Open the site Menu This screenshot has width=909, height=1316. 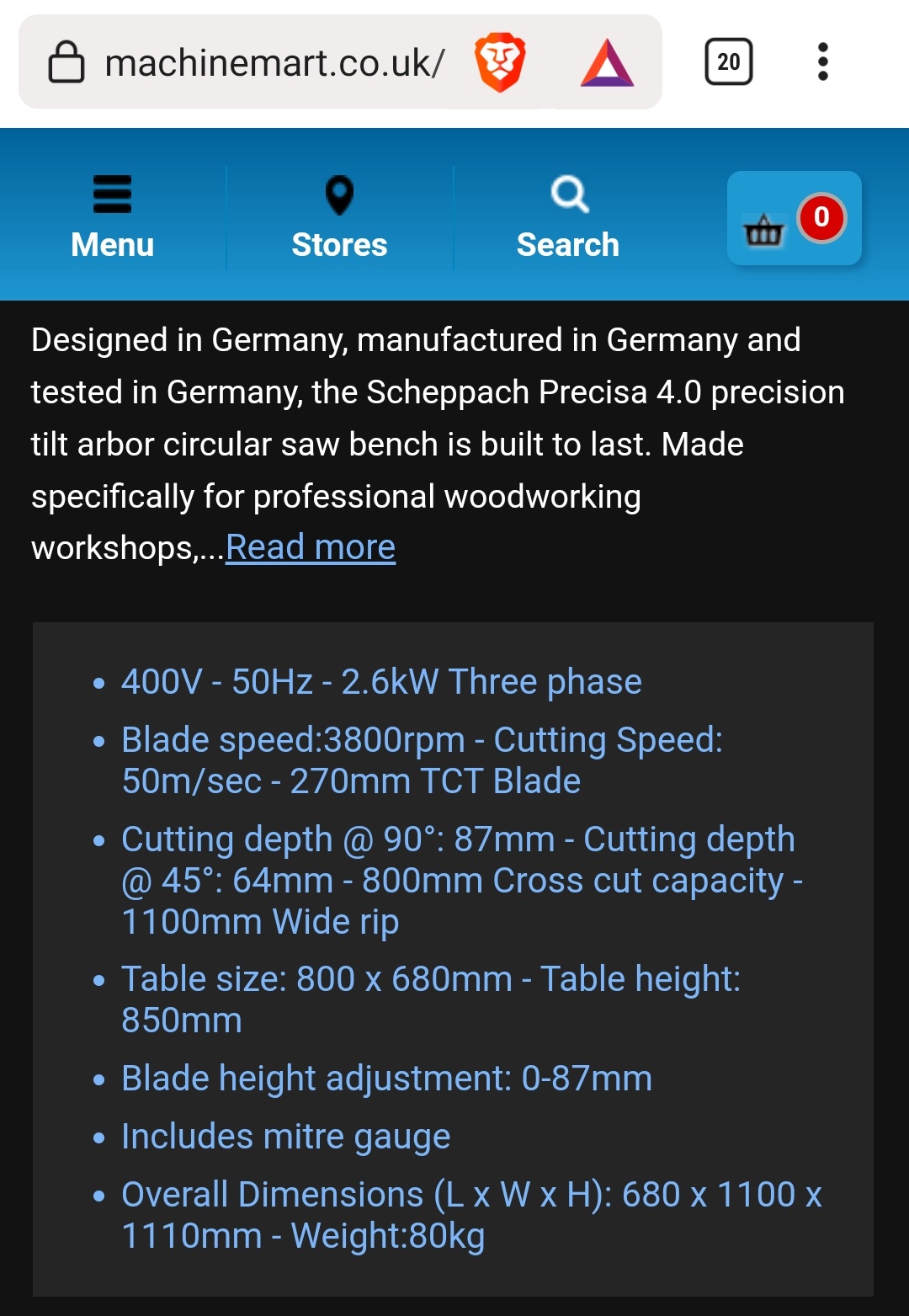tap(112, 217)
